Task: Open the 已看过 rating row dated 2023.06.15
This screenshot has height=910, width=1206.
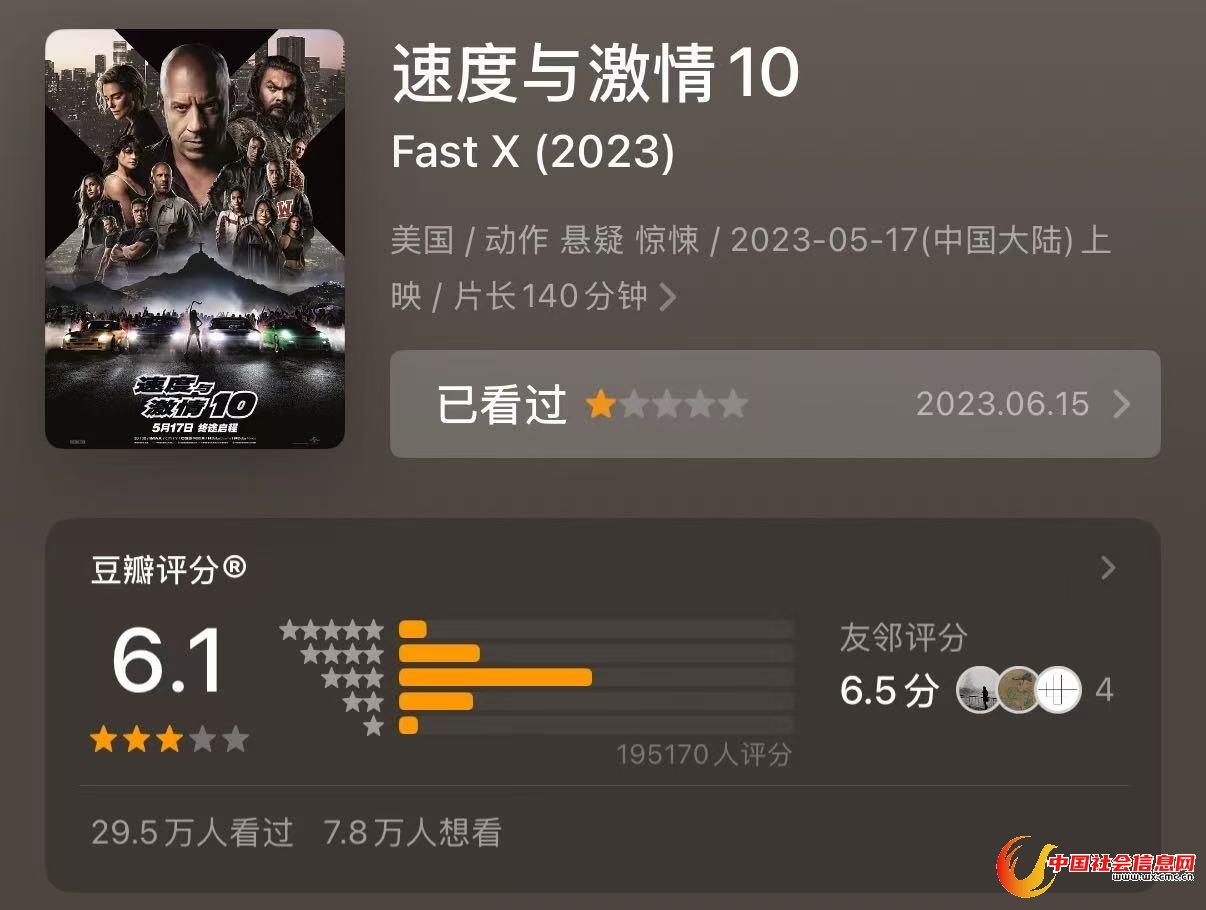Action: pyautogui.click(x=774, y=404)
